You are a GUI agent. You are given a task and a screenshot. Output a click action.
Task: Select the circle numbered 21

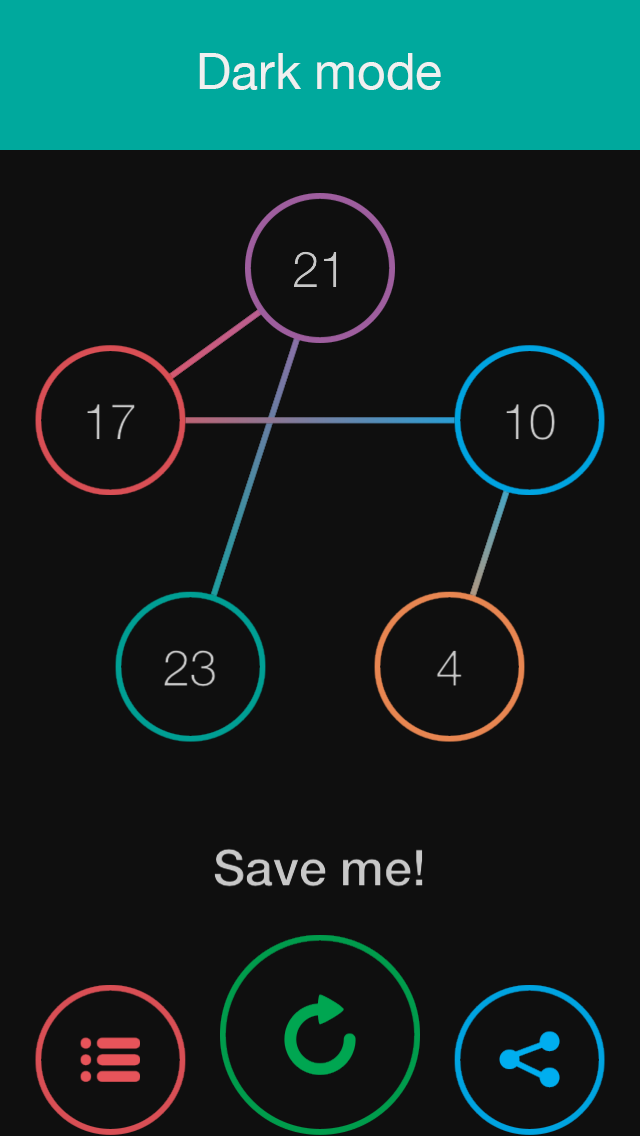[320, 268]
